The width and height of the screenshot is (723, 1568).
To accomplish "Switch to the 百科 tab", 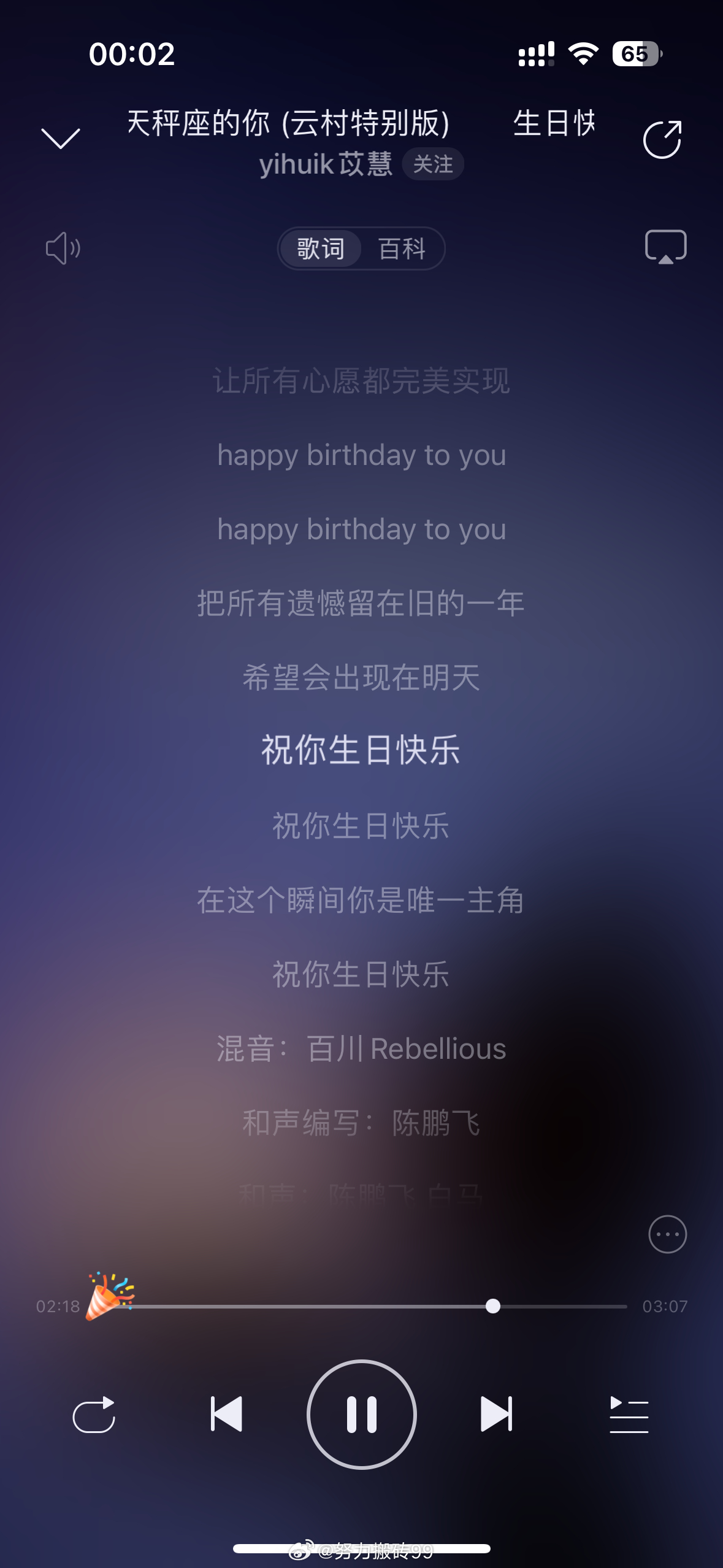I will tap(402, 248).
